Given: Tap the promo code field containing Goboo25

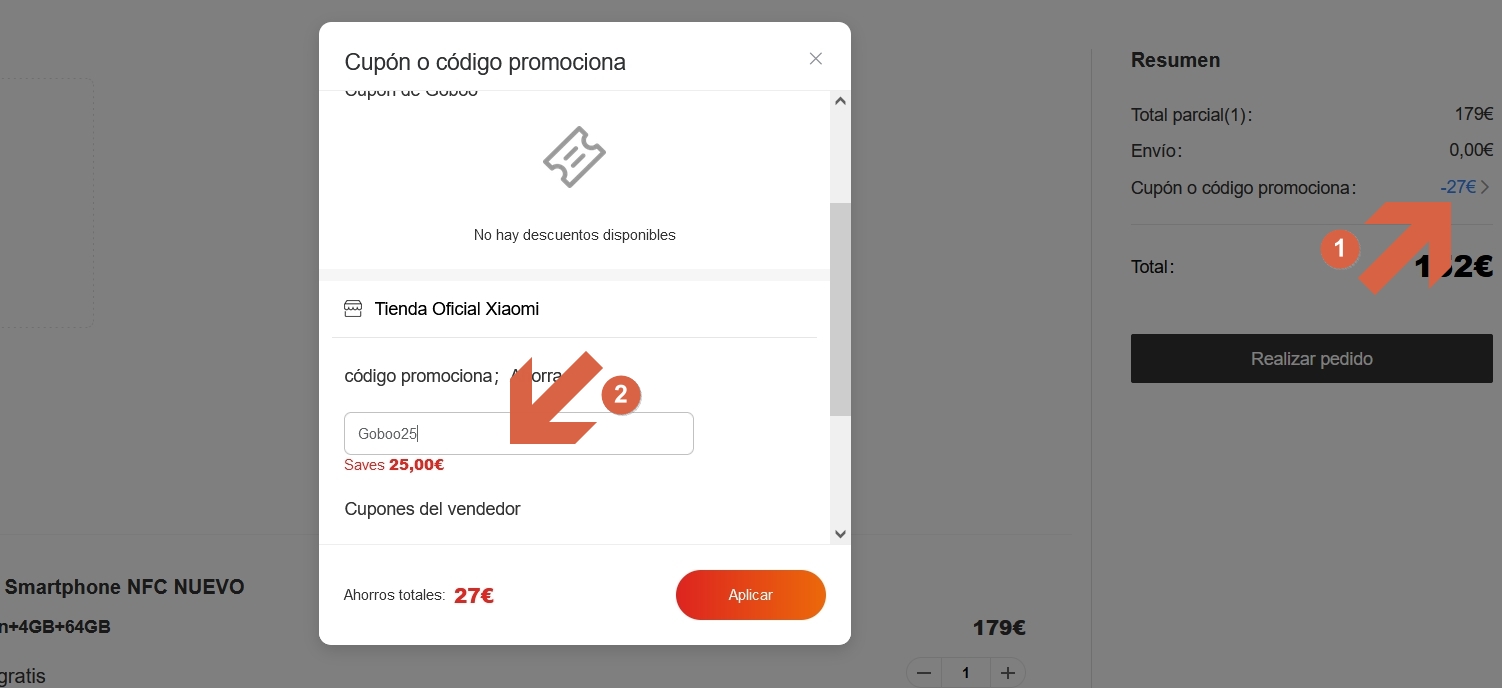Looking at the screenshot, I should (x=518, y=434).
